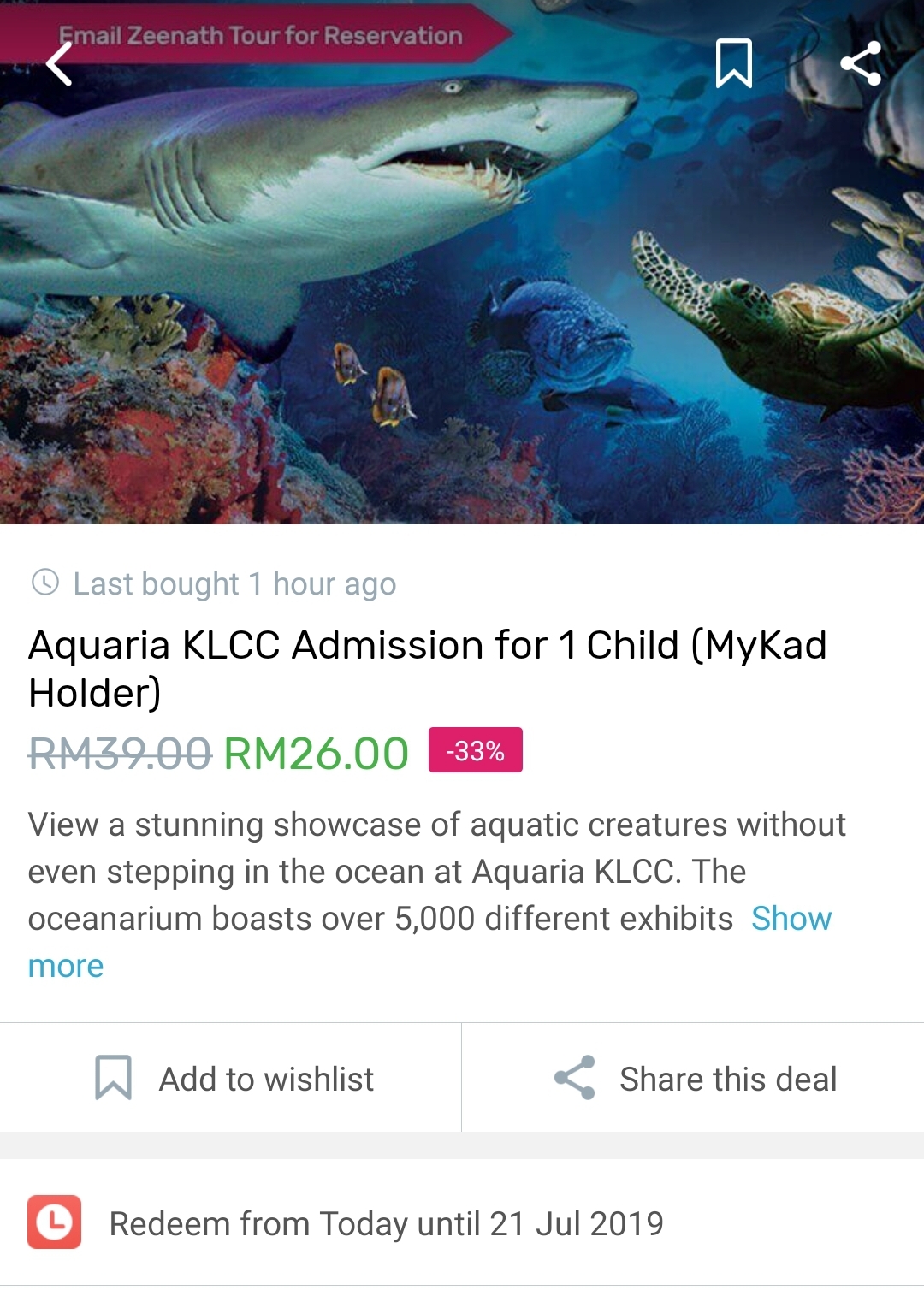Add to wishlist

click(x=231, y=1078)
